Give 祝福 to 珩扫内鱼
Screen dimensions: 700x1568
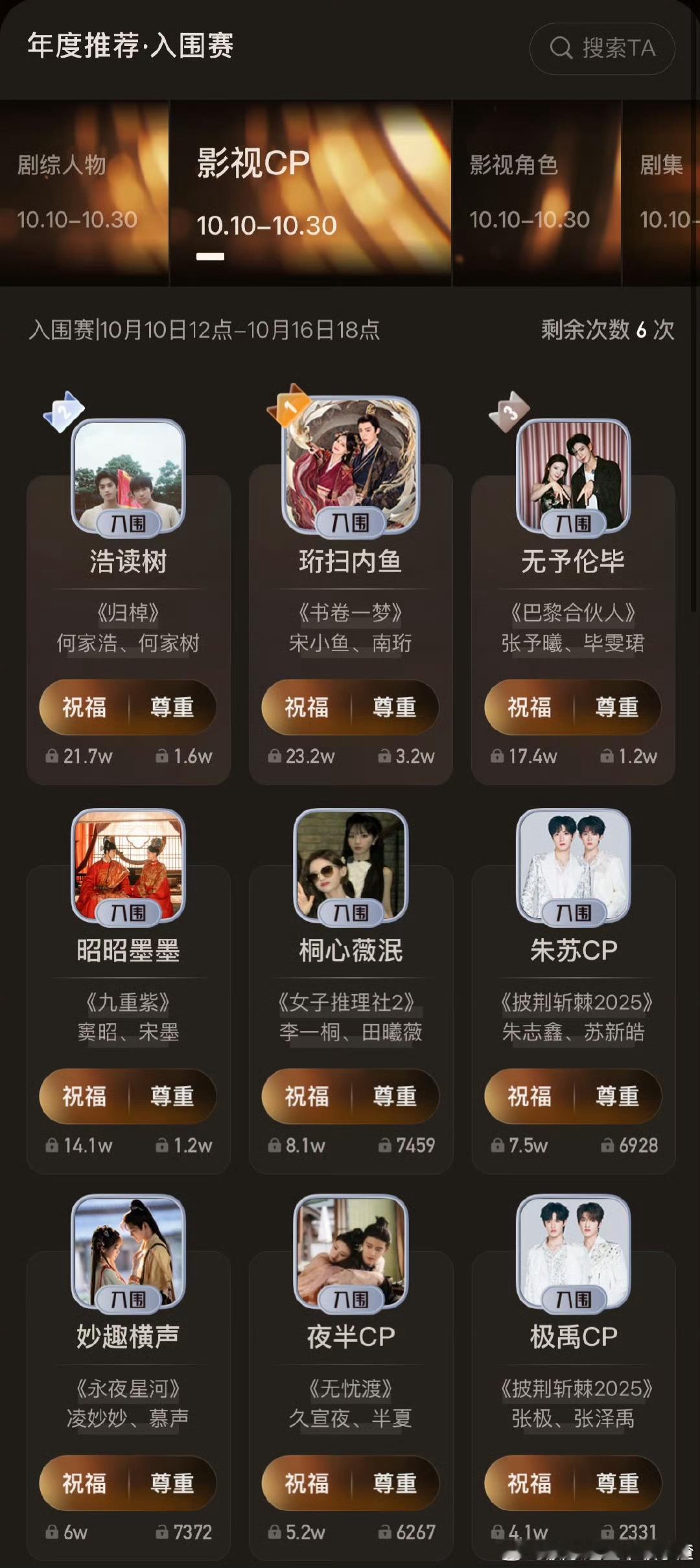coord(307,708)
